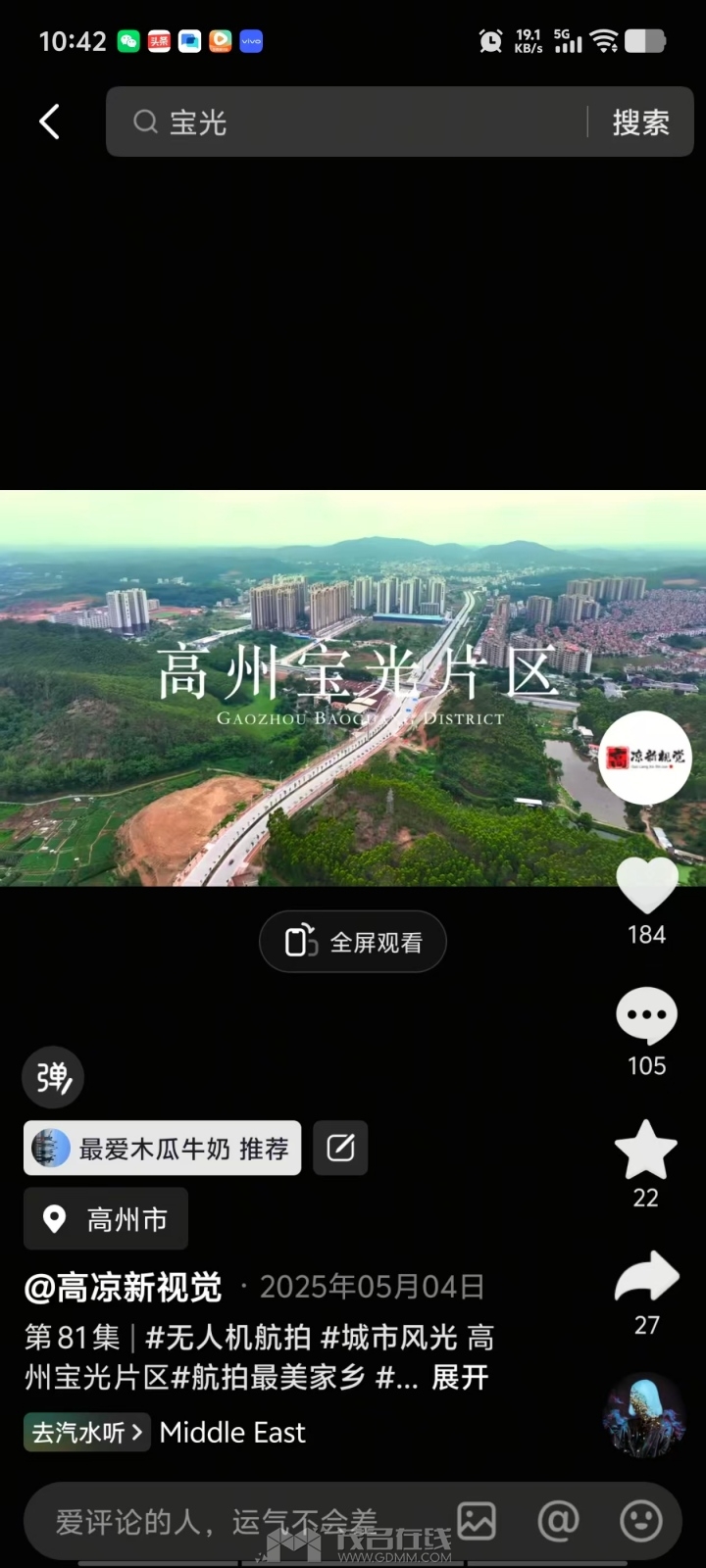706x1568 pixels.
Task: Tap the 搜索 search button
Action: click(x=640, y=122)
